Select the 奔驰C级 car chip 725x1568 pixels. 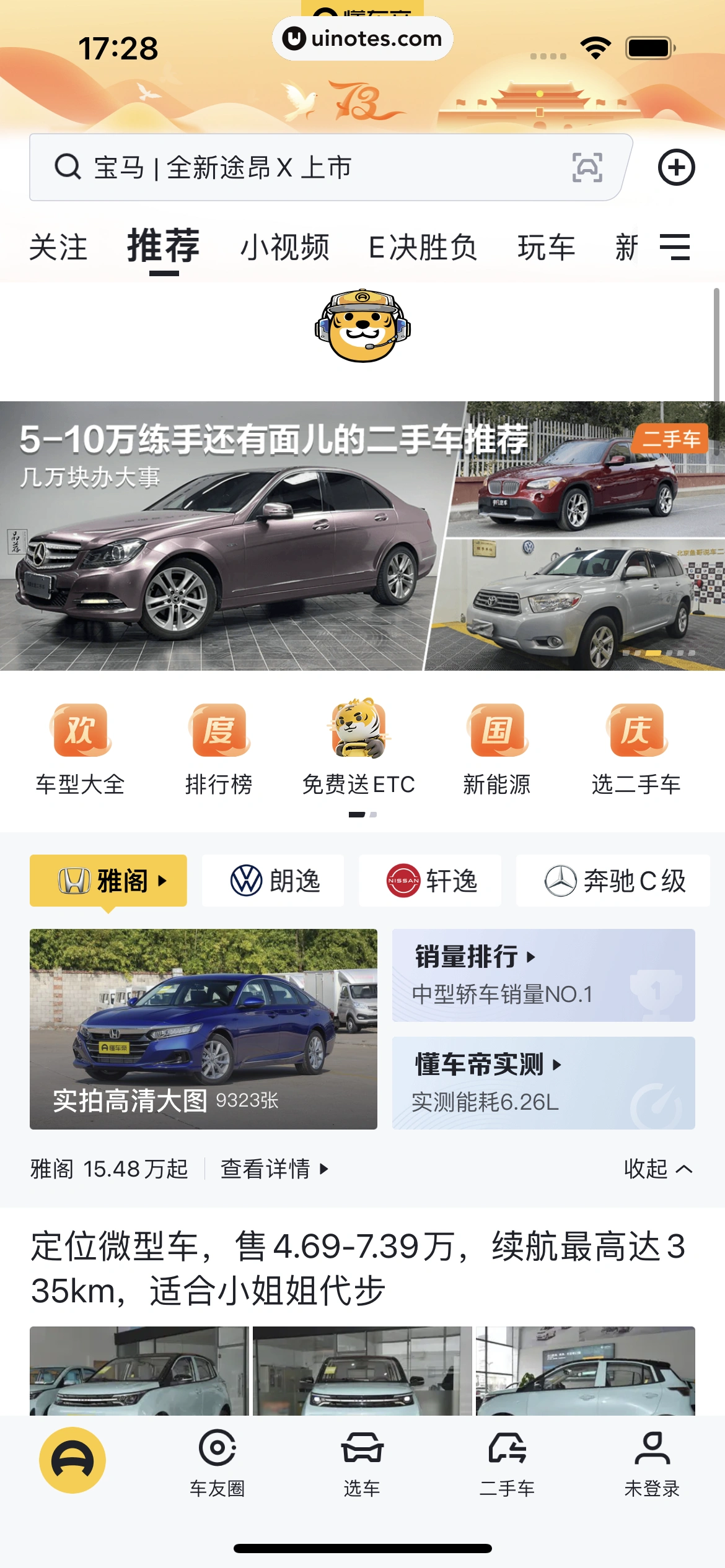click(x=613, y=881)
